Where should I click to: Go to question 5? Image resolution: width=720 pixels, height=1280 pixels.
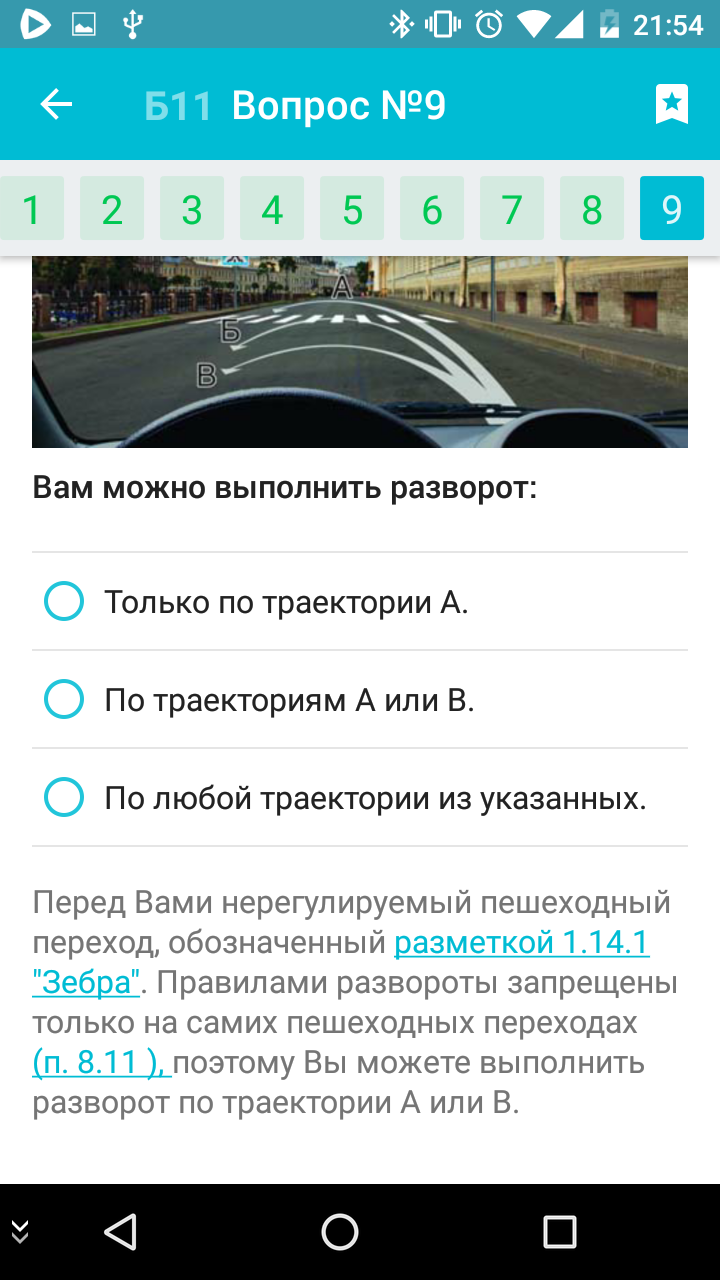coord(352,209)
